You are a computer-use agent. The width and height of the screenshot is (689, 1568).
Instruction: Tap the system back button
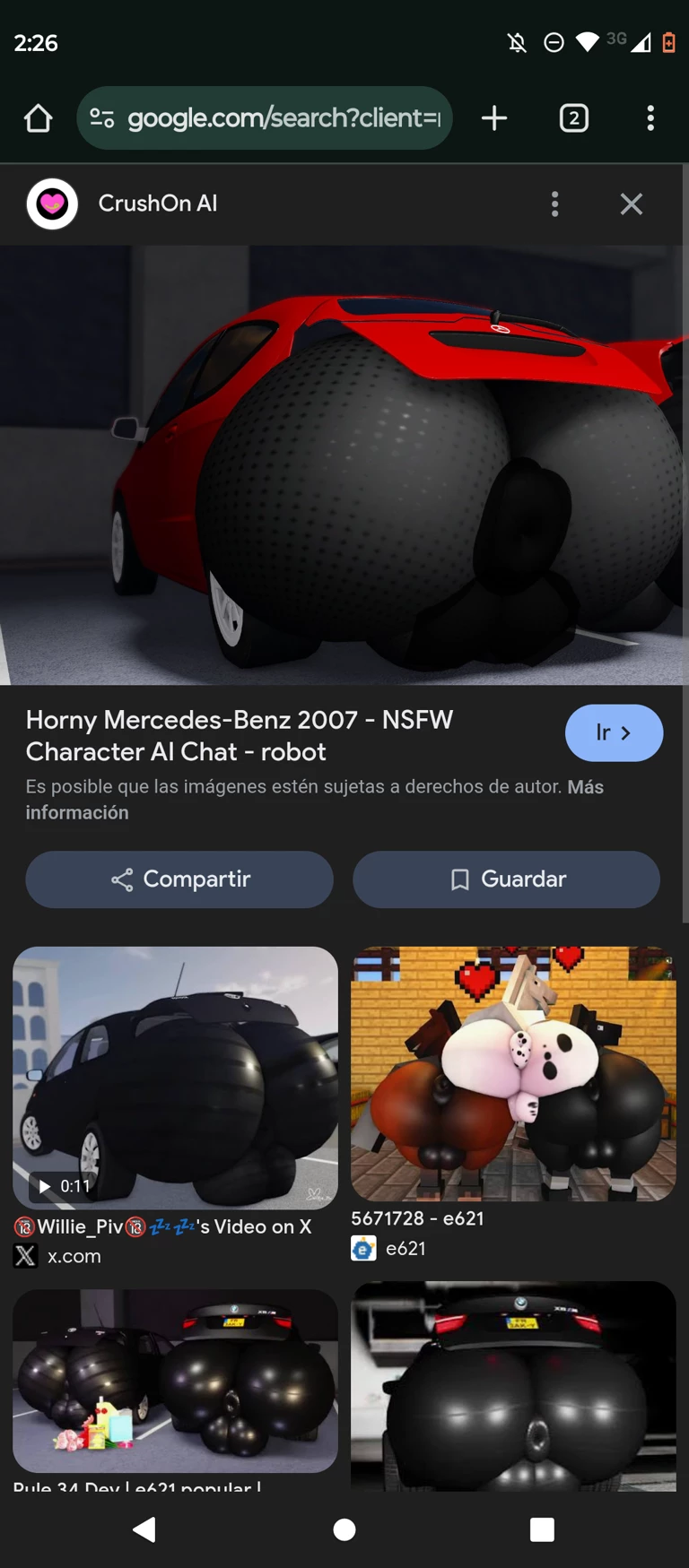(144, 1529)
